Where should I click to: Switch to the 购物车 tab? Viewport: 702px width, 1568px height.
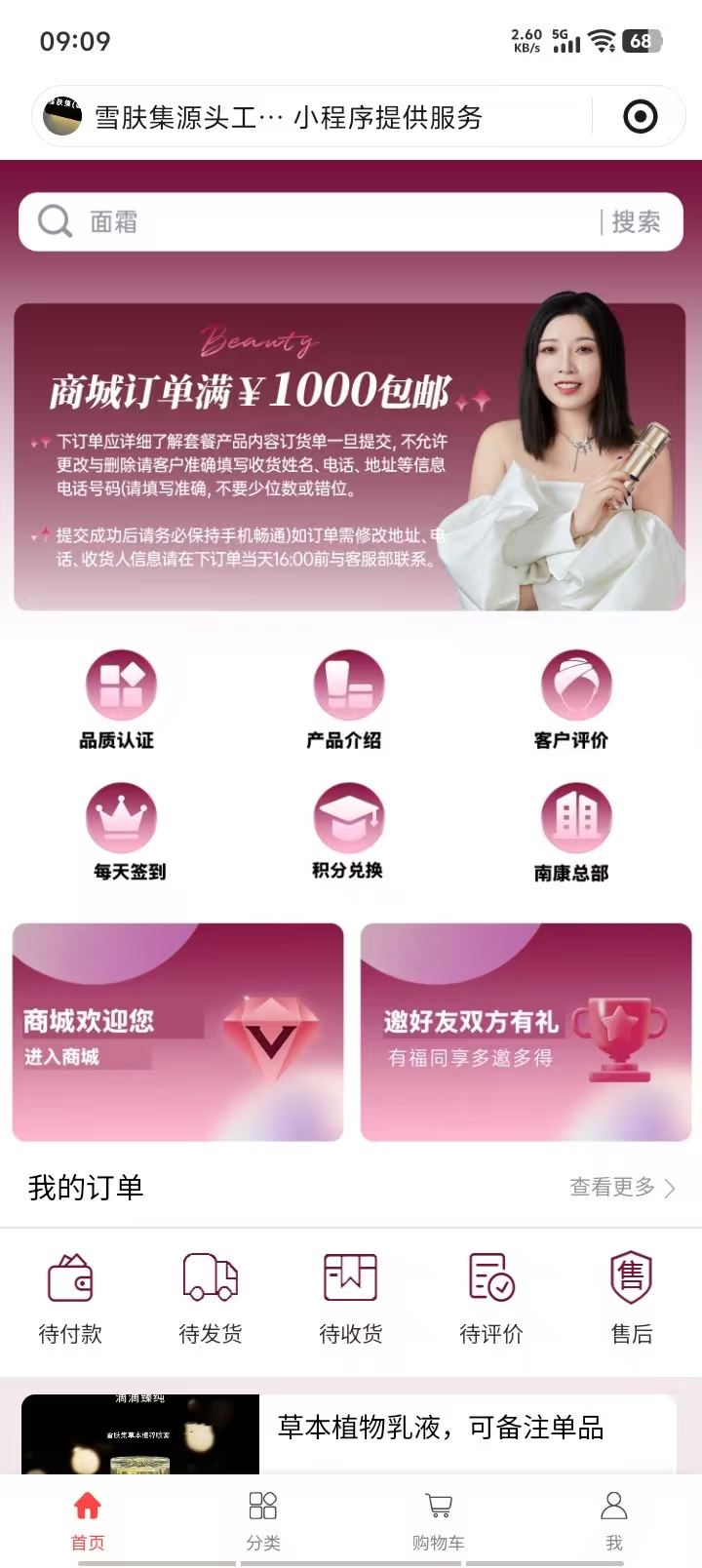439,1519
